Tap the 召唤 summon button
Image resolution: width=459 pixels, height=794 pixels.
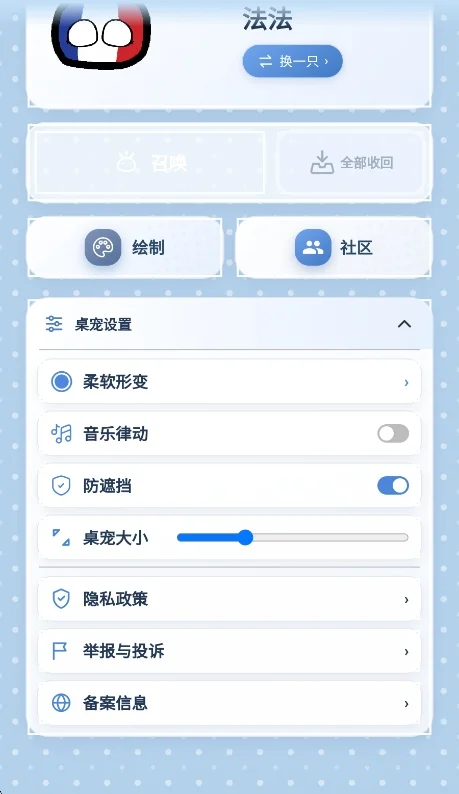150,163
